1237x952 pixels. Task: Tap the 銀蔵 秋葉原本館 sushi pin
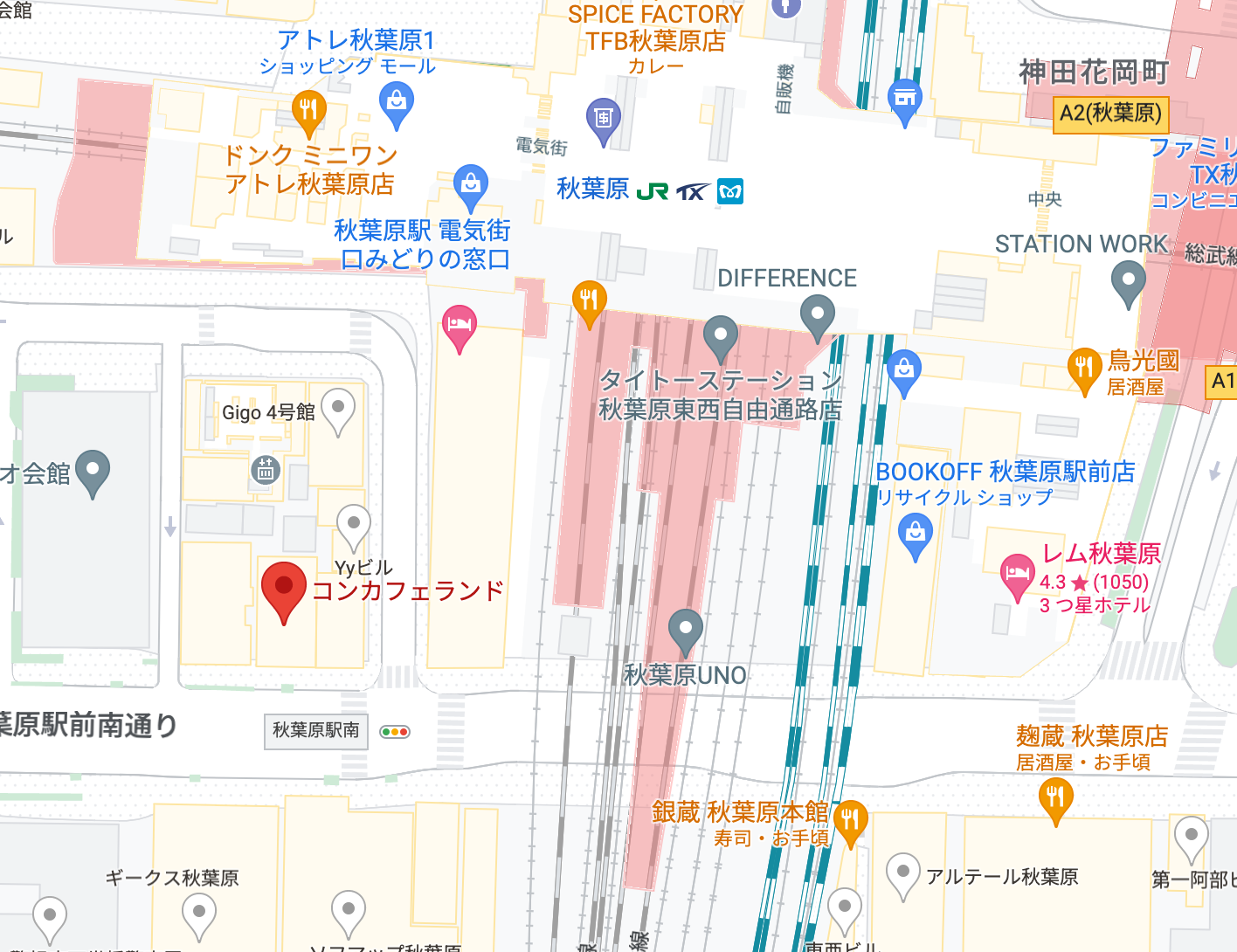[849, 821]
